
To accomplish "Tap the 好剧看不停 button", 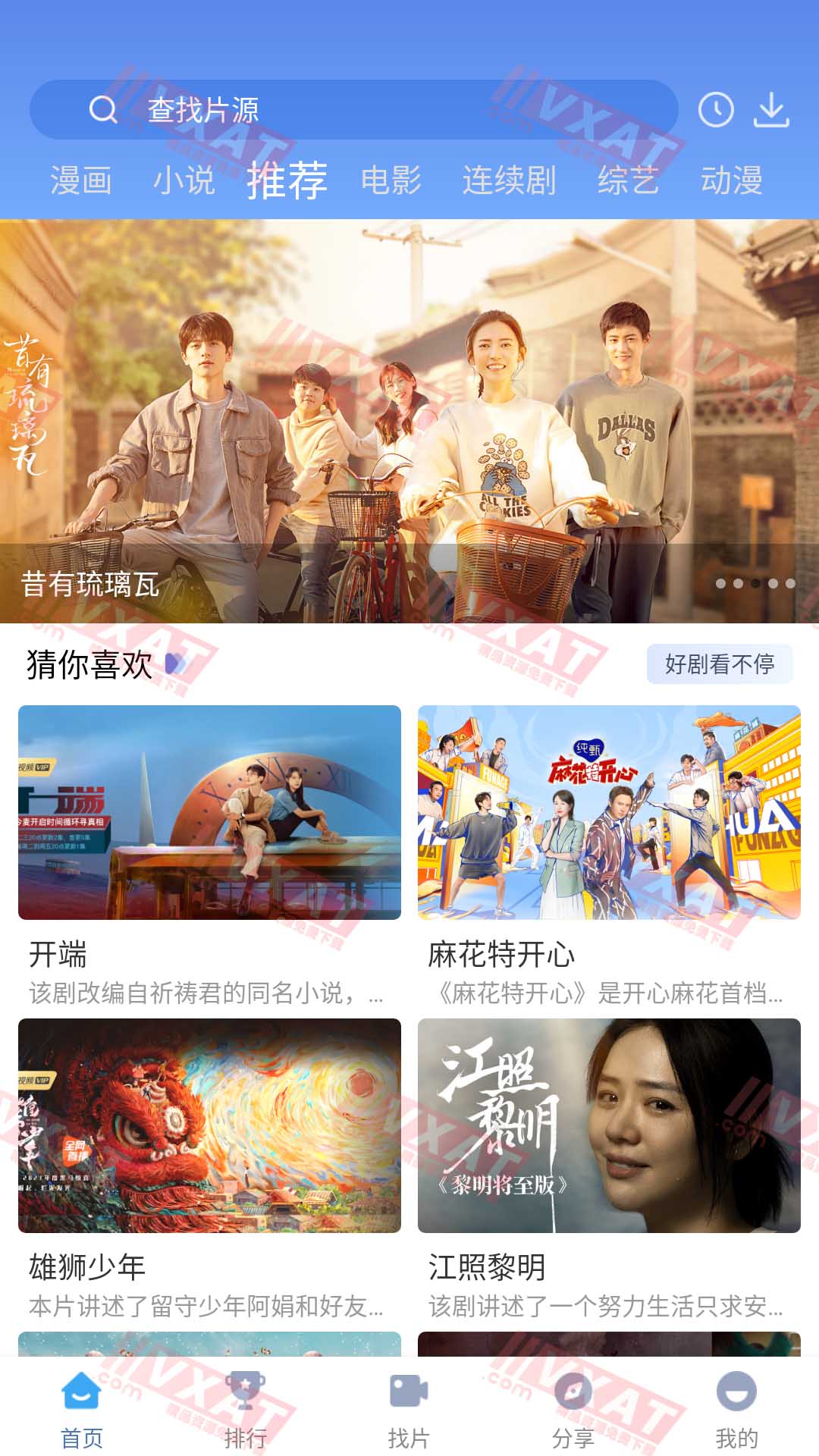I will (x=720, y=664).
